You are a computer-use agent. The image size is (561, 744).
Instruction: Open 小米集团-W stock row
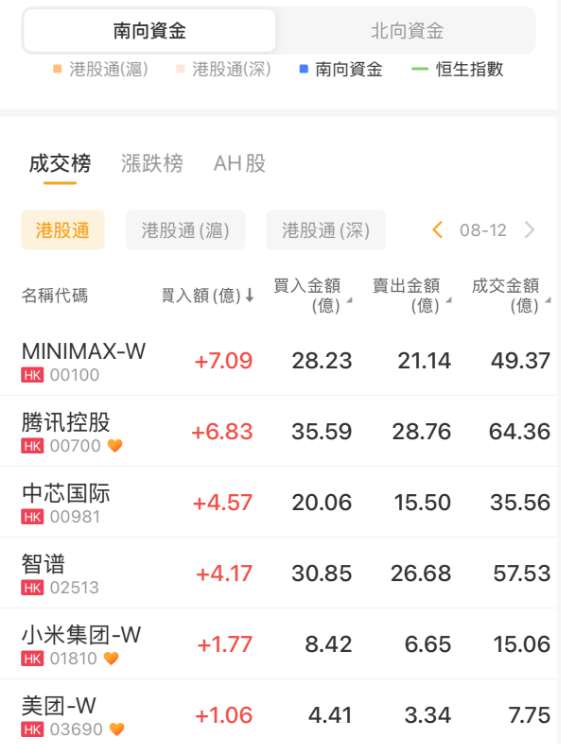(x=279, y=644)
